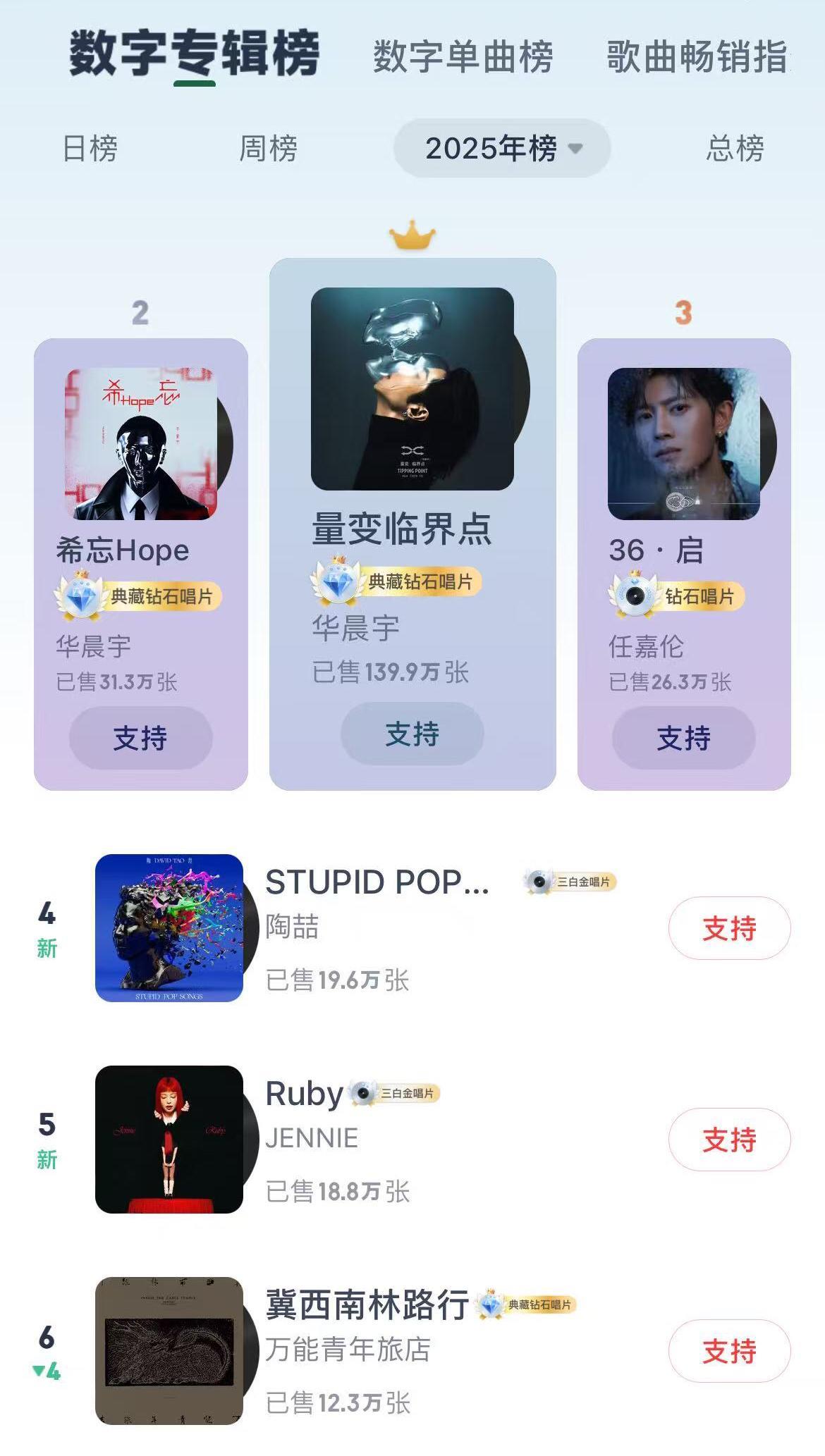Switch to the 数字单曲榜 tab
This screenshot has width=825, height=1456.
[463, 56]
